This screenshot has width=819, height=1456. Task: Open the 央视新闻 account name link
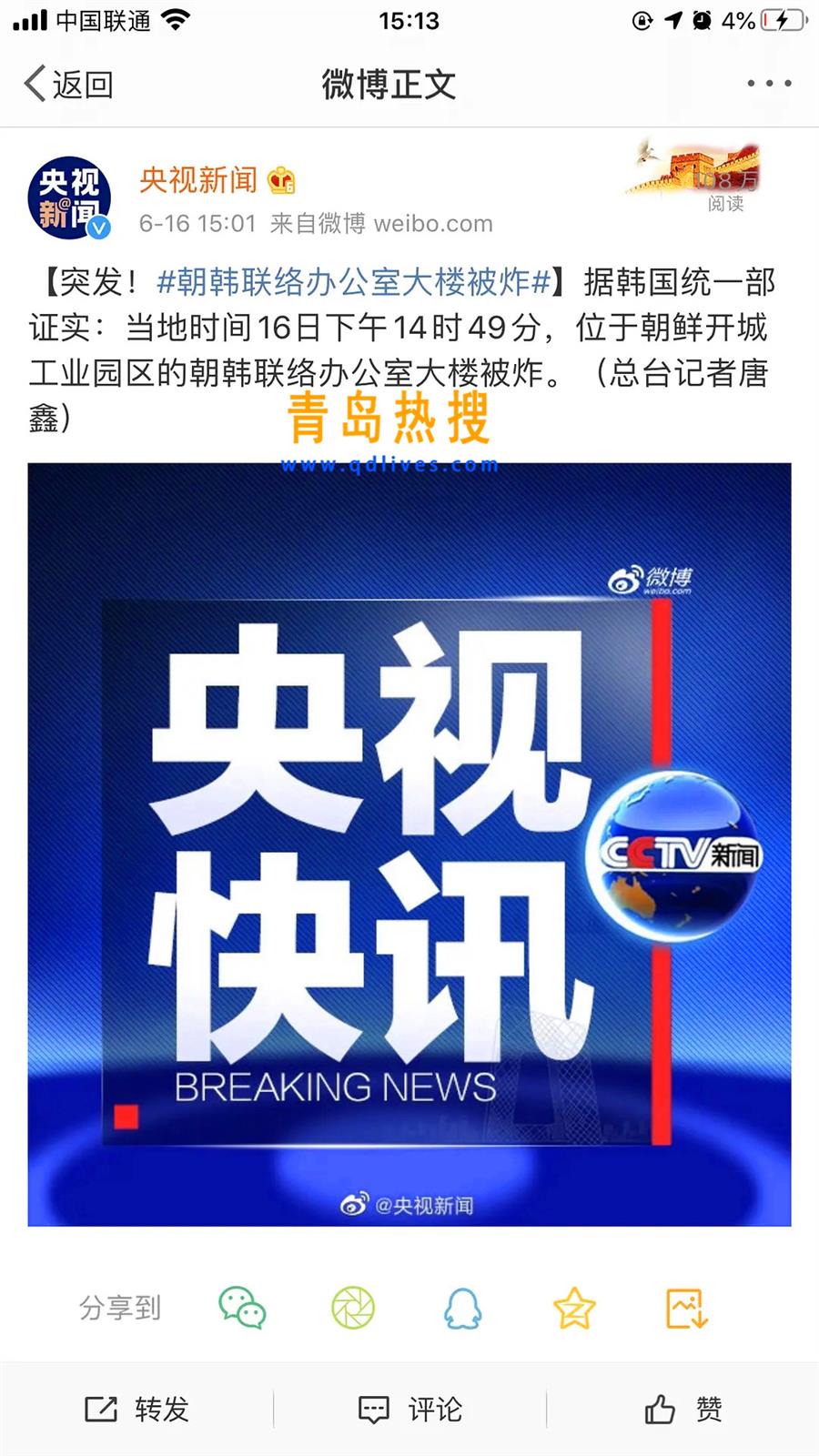[198, 180]
